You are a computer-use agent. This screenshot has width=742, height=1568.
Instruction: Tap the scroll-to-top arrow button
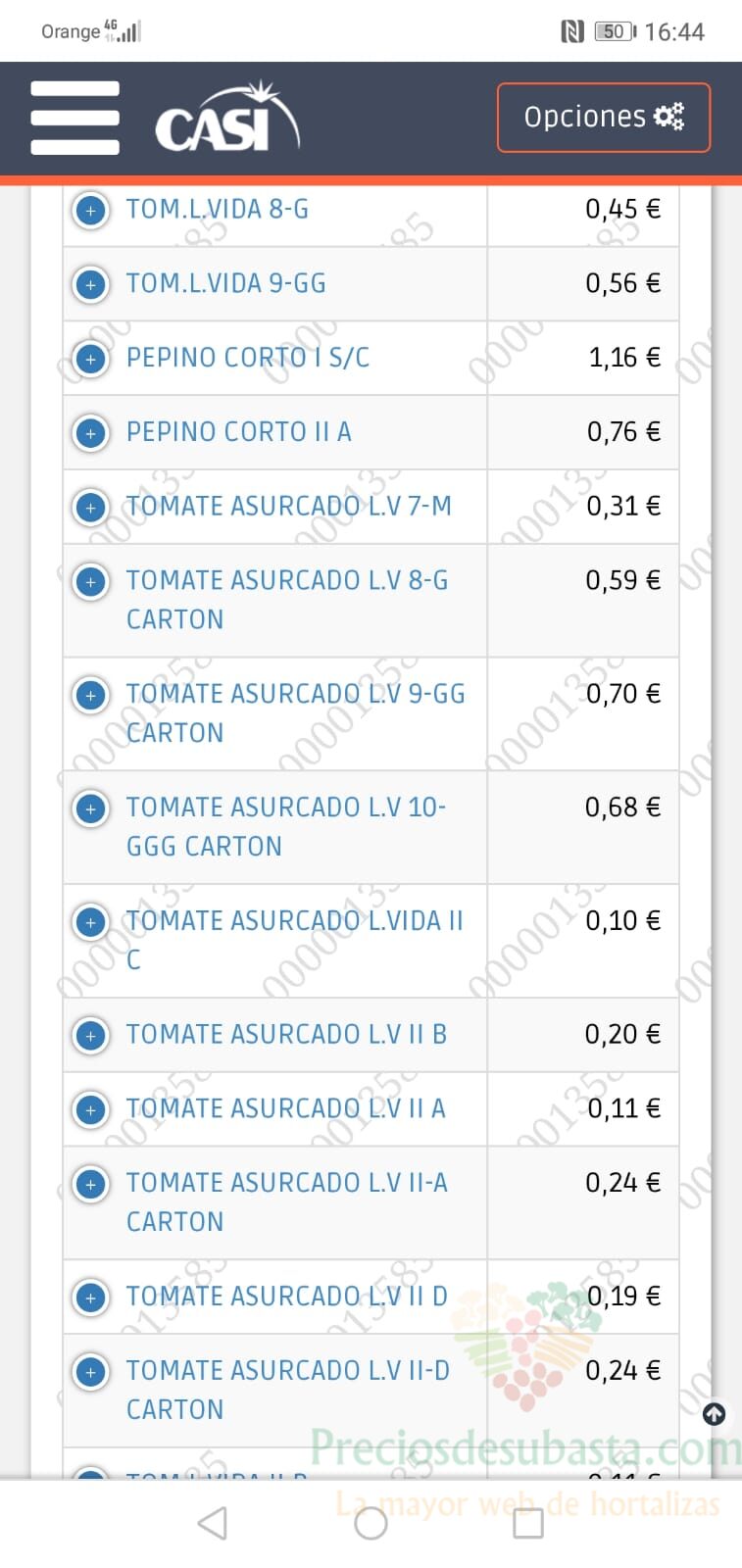click(715, 1414)
